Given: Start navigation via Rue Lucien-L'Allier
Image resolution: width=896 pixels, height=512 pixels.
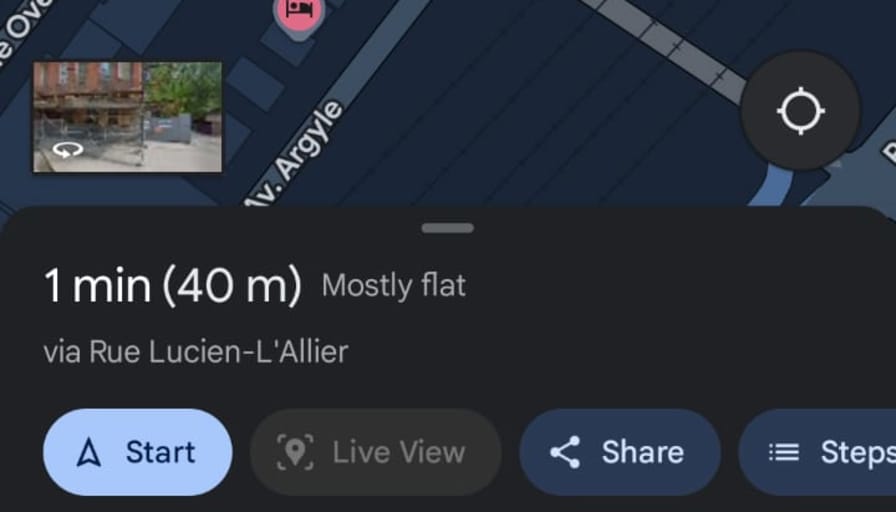Looking at the screenshot, I should click(137, 452).
